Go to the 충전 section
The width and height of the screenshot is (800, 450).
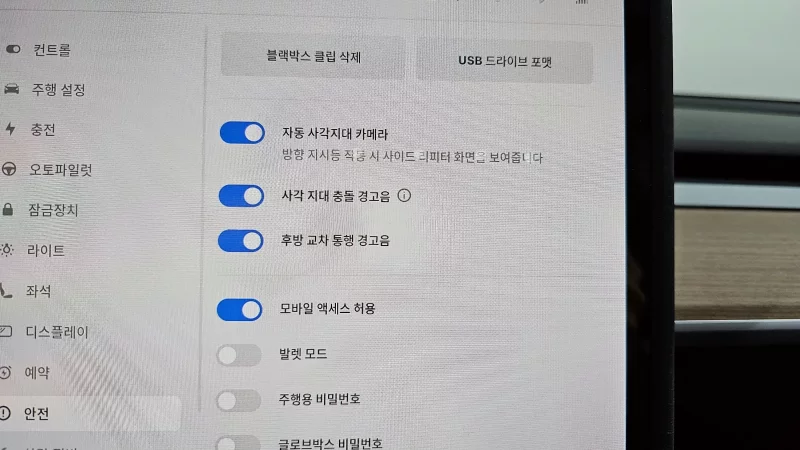(42, 130)
